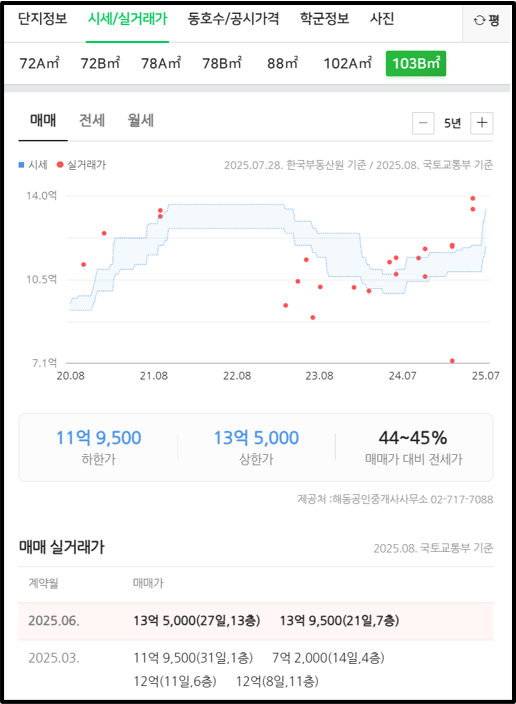The height and width of the screenshot is (704, 516).
Task: Switch to the 단지정보 tab
Action: (43, 19)
